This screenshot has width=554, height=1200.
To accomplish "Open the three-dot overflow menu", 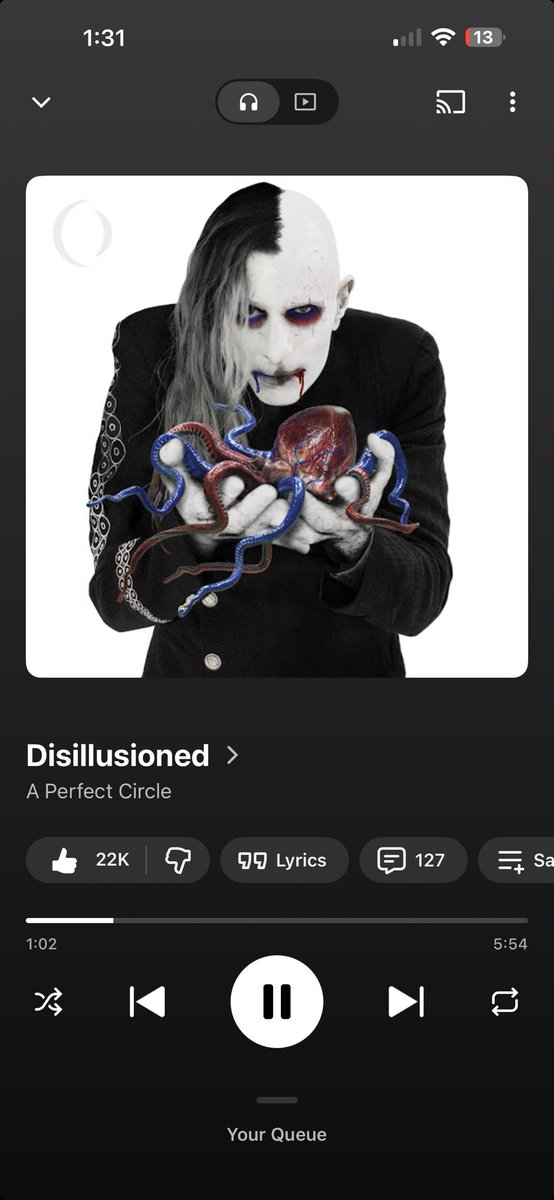I will [512, 102].
